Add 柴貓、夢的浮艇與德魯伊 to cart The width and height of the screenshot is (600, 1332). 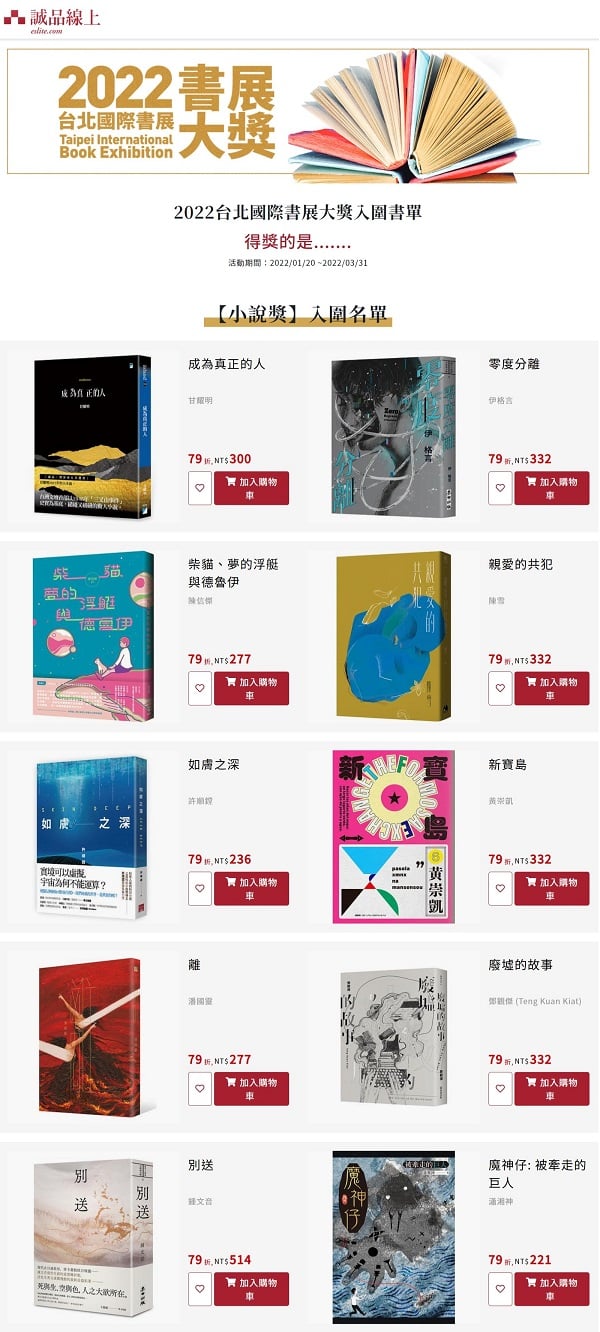point(251,688)
